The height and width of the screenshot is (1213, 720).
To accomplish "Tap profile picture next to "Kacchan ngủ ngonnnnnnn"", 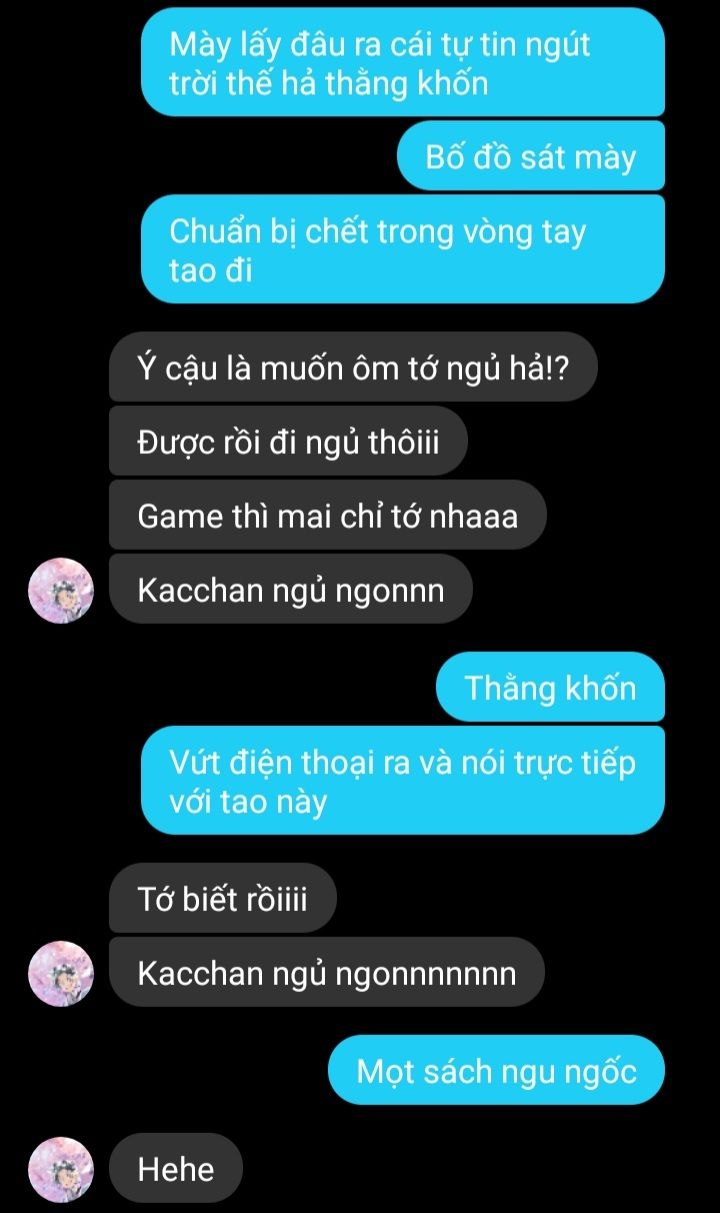I will coord(62,973).
